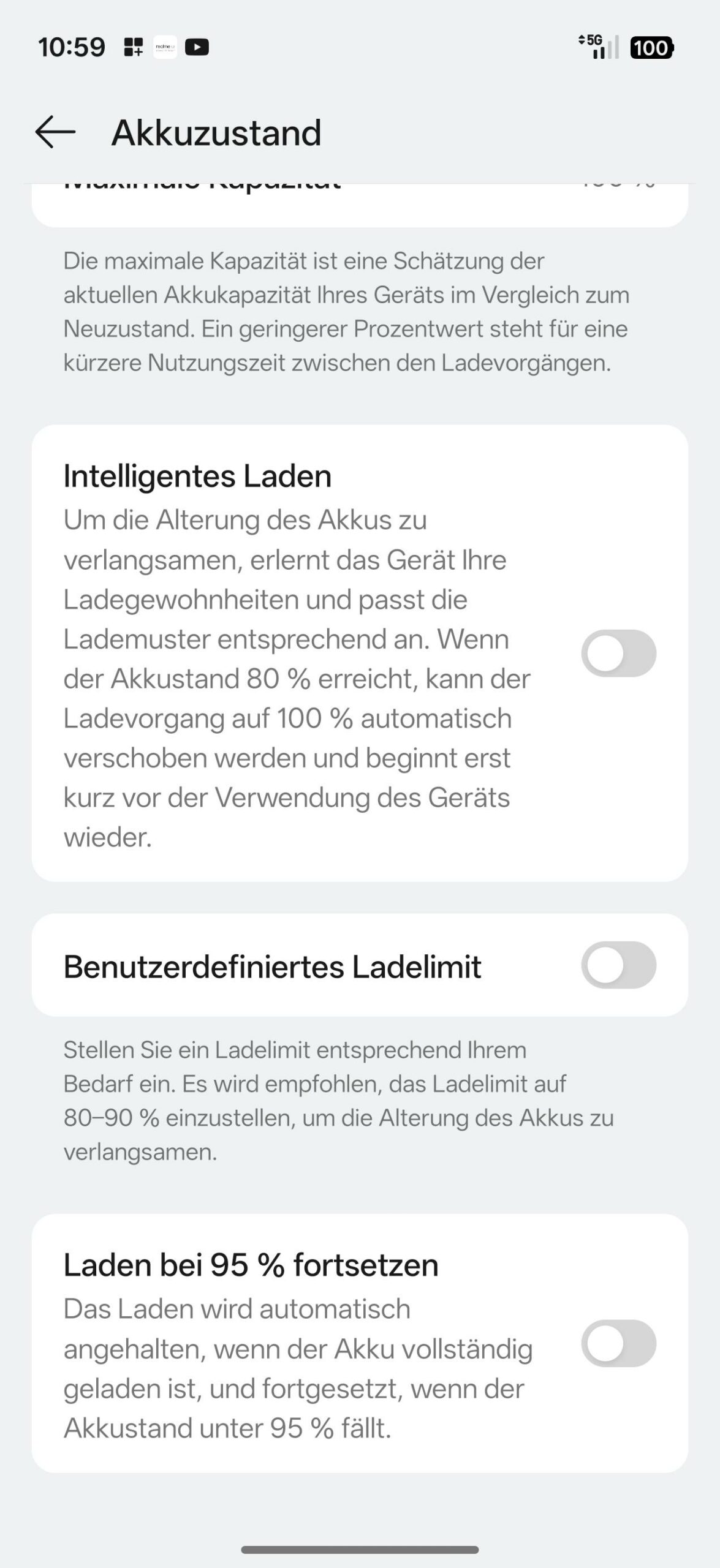Image resolution: width=720 pixels, height=1568 pixels.
Task: Toggle Laden bei 95 % fortsetzen
Action: click(618, 1344)
